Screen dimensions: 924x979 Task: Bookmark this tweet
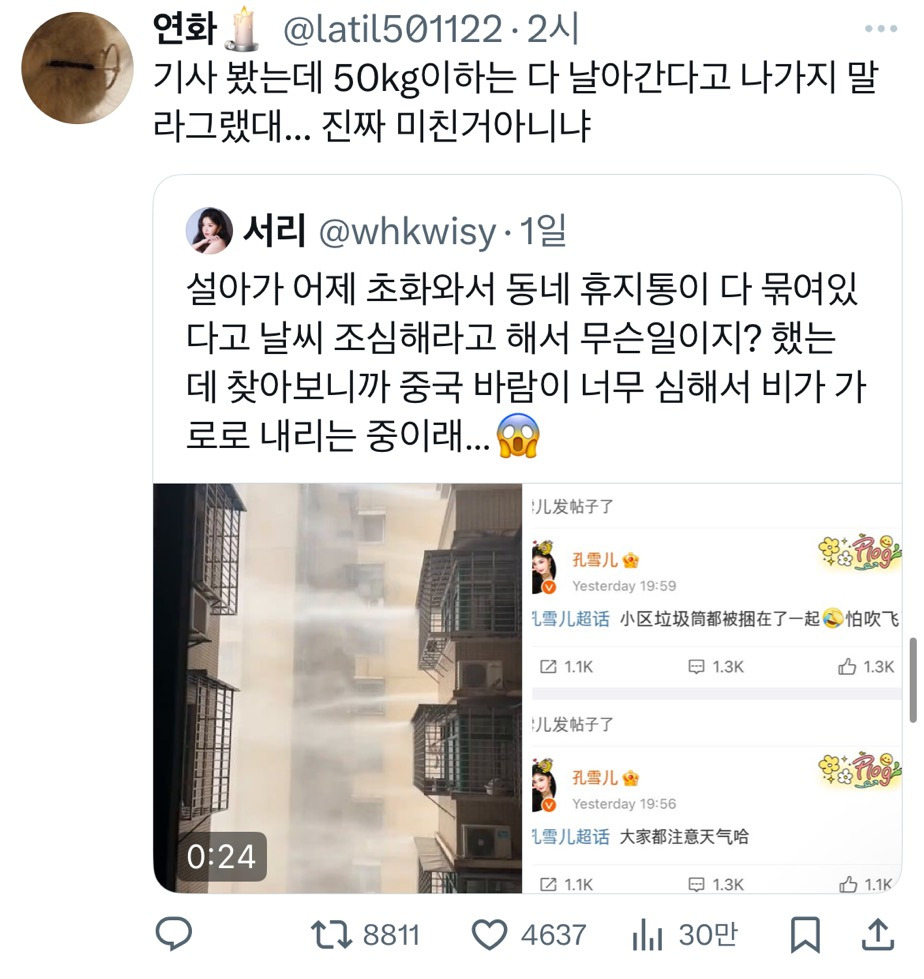[805, 935]
